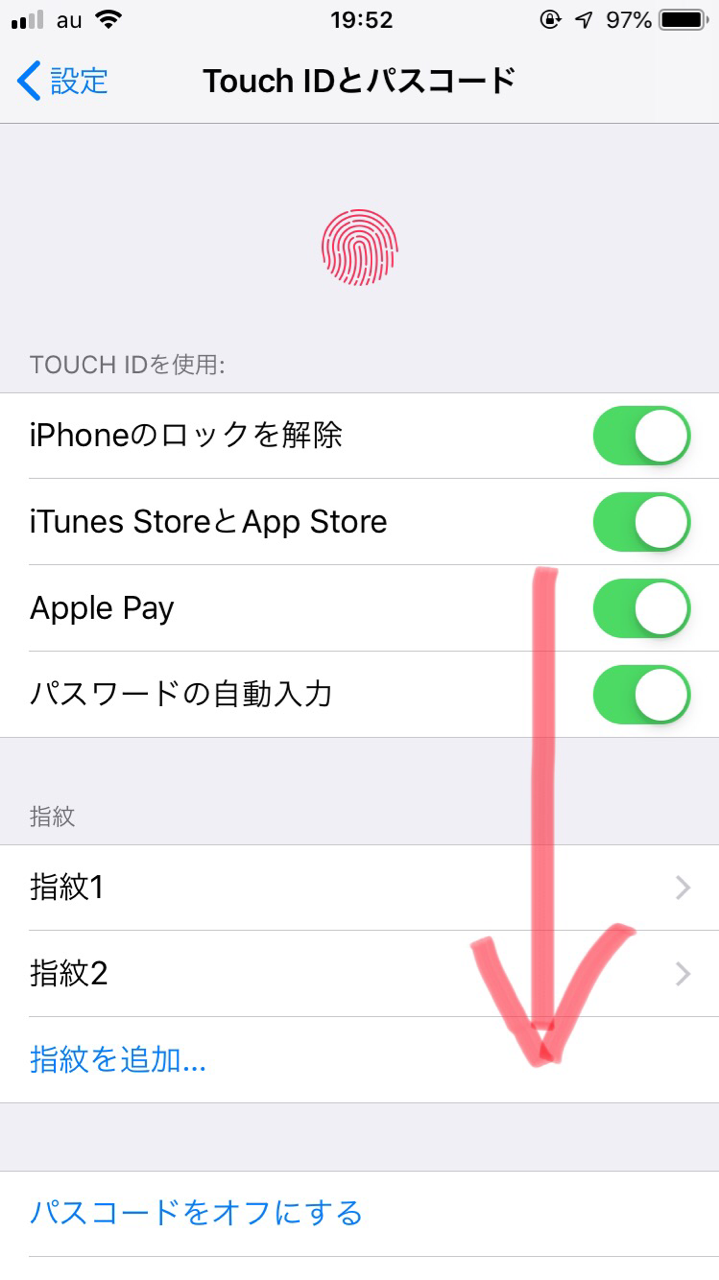Disable Touch ID for iTunes StoreとApp Store
Image resolution: width=719 pixels, height=1280 pixels.
pos(641,522)
